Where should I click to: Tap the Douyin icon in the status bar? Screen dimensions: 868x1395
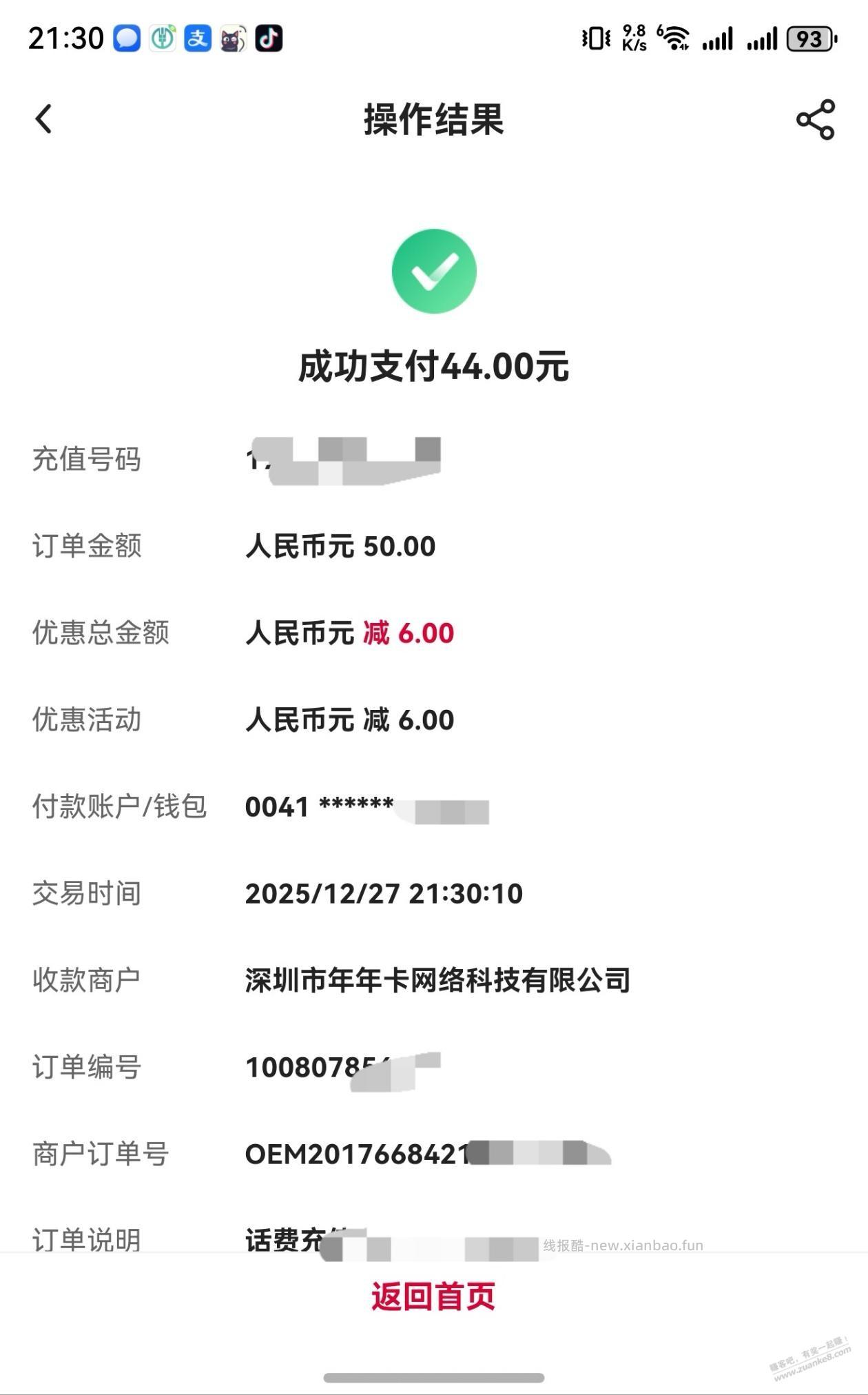pyautogui.click(x=270, y=39)
